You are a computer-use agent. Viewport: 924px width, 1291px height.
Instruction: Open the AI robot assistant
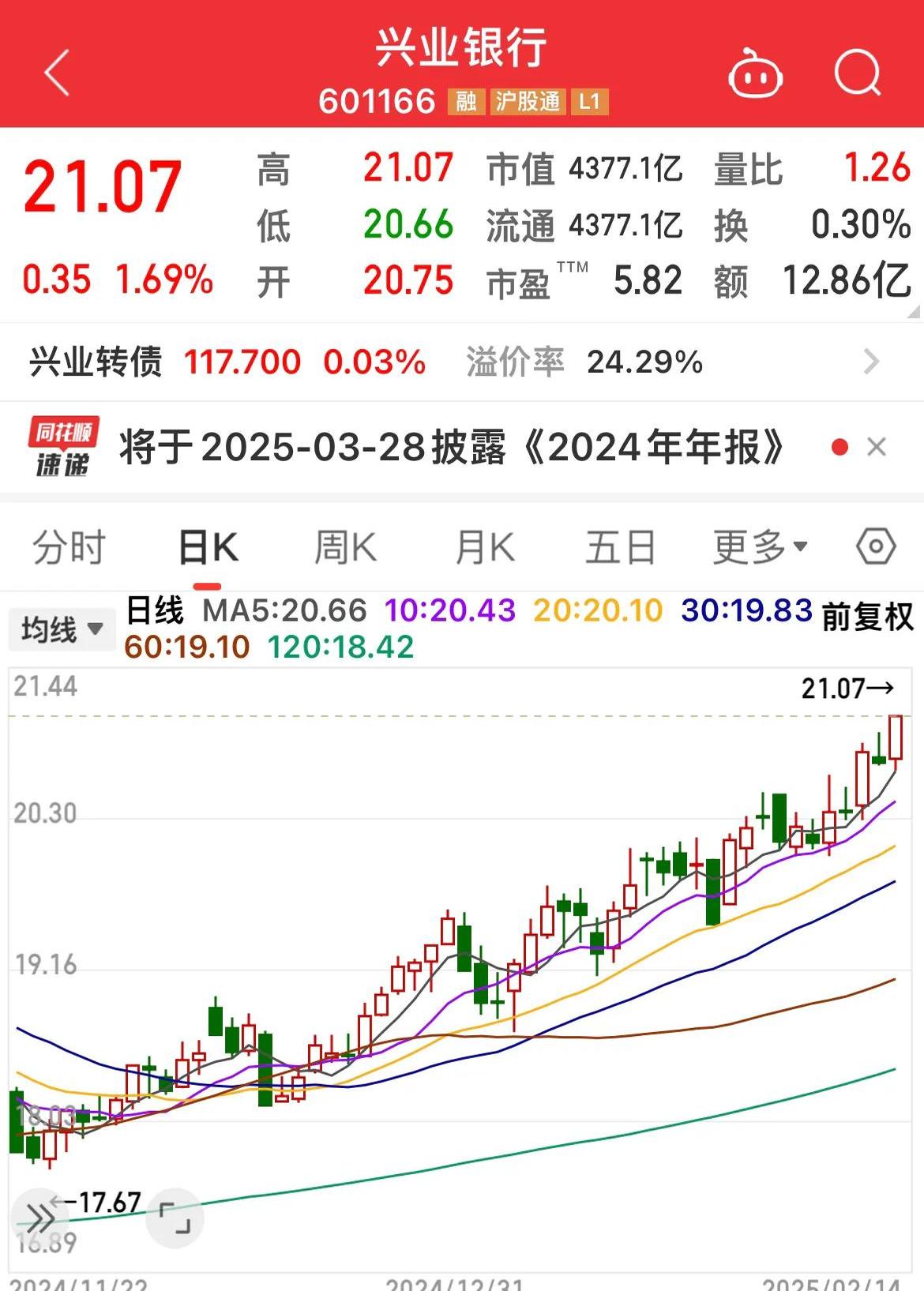(x=756, y=75)
